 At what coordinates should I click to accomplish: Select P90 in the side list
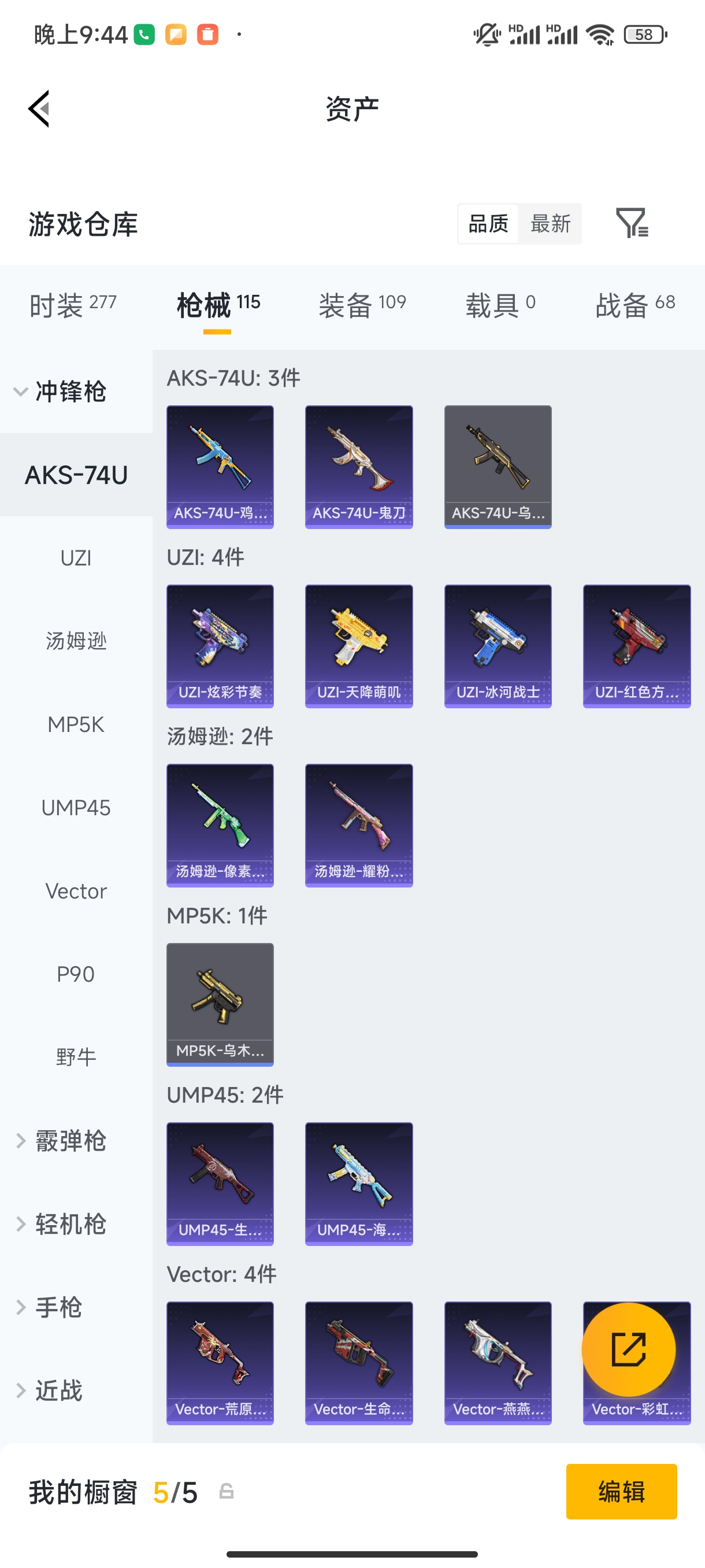pos(76,974)
